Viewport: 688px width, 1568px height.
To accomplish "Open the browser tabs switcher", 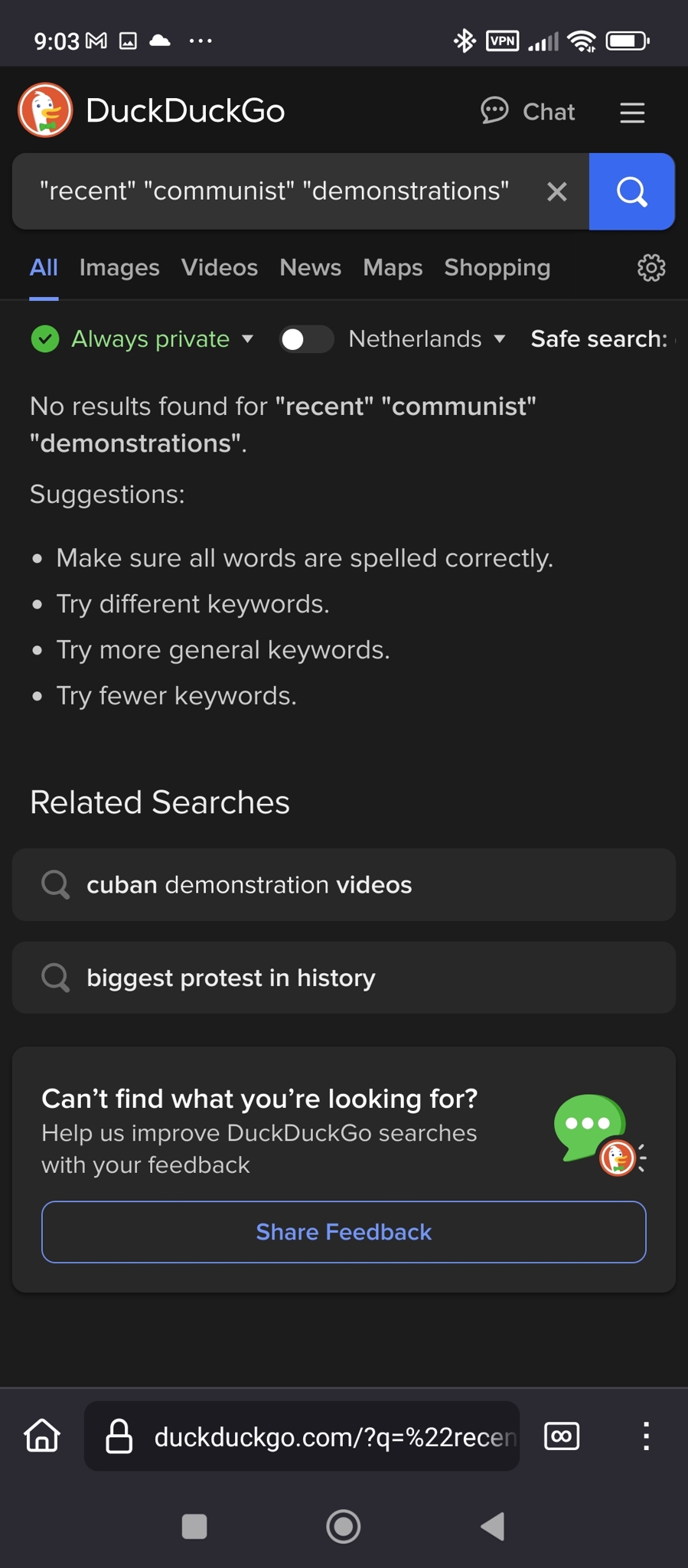I will [562, 1436].
